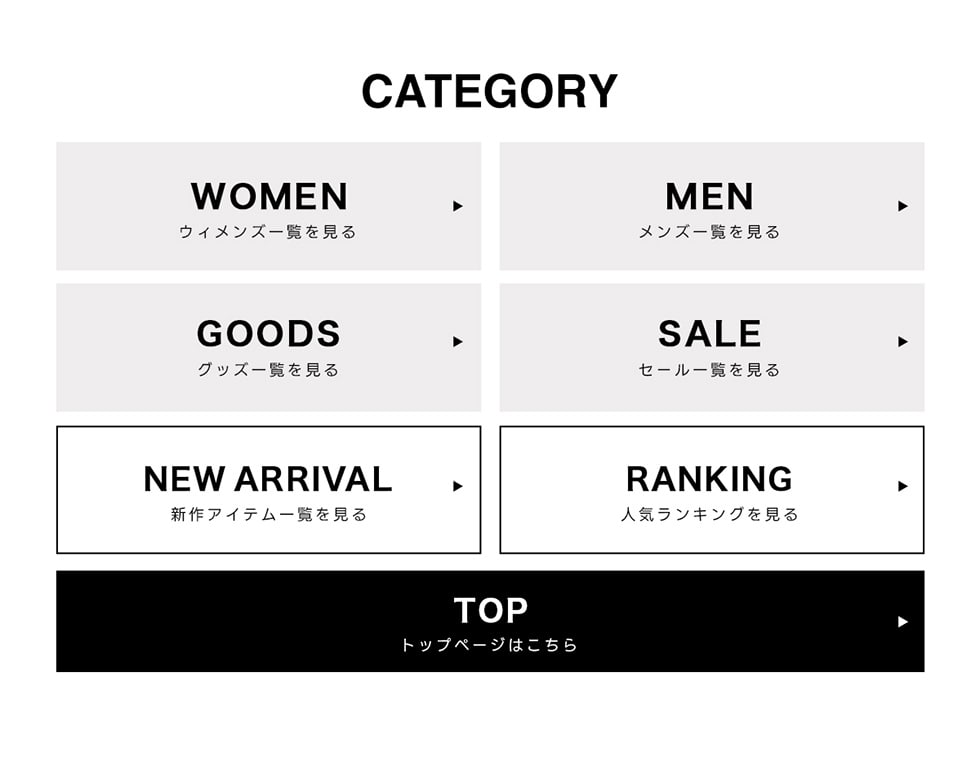Open the WOMEN category
Screen dimensions: 980x757
point(268,206)
